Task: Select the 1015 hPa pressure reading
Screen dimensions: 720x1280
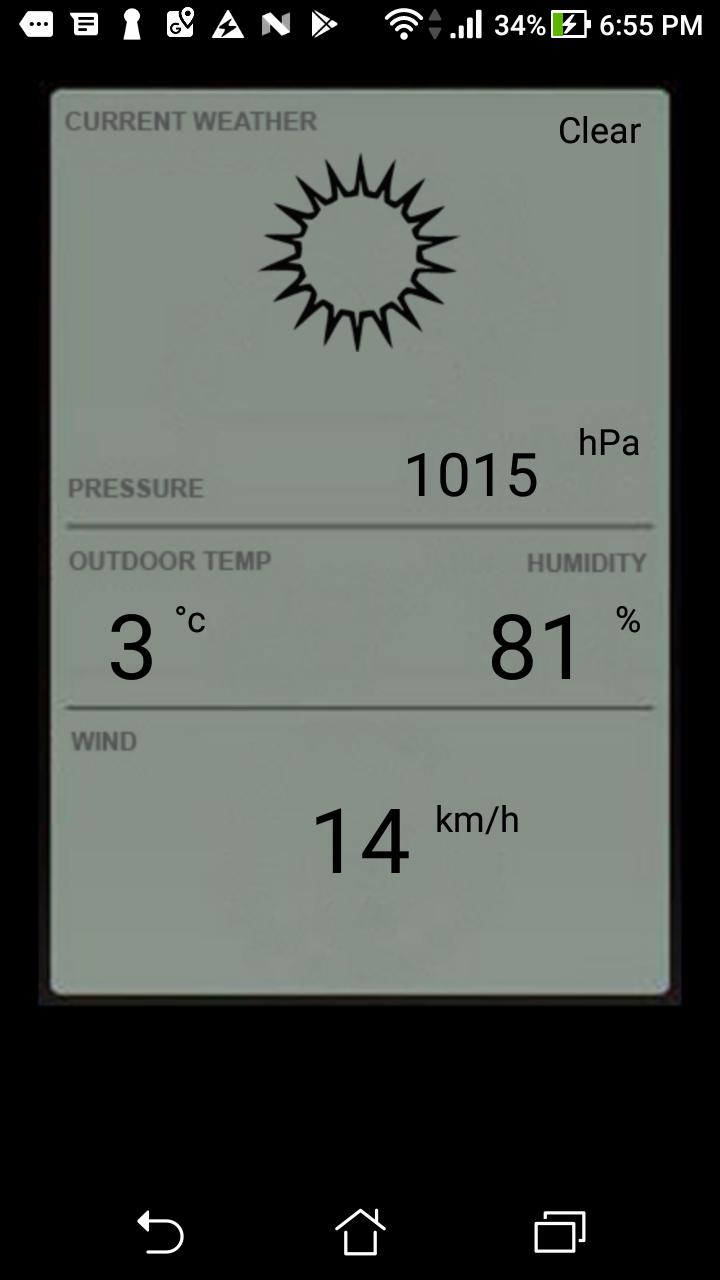Action: (x=472, y=474)
